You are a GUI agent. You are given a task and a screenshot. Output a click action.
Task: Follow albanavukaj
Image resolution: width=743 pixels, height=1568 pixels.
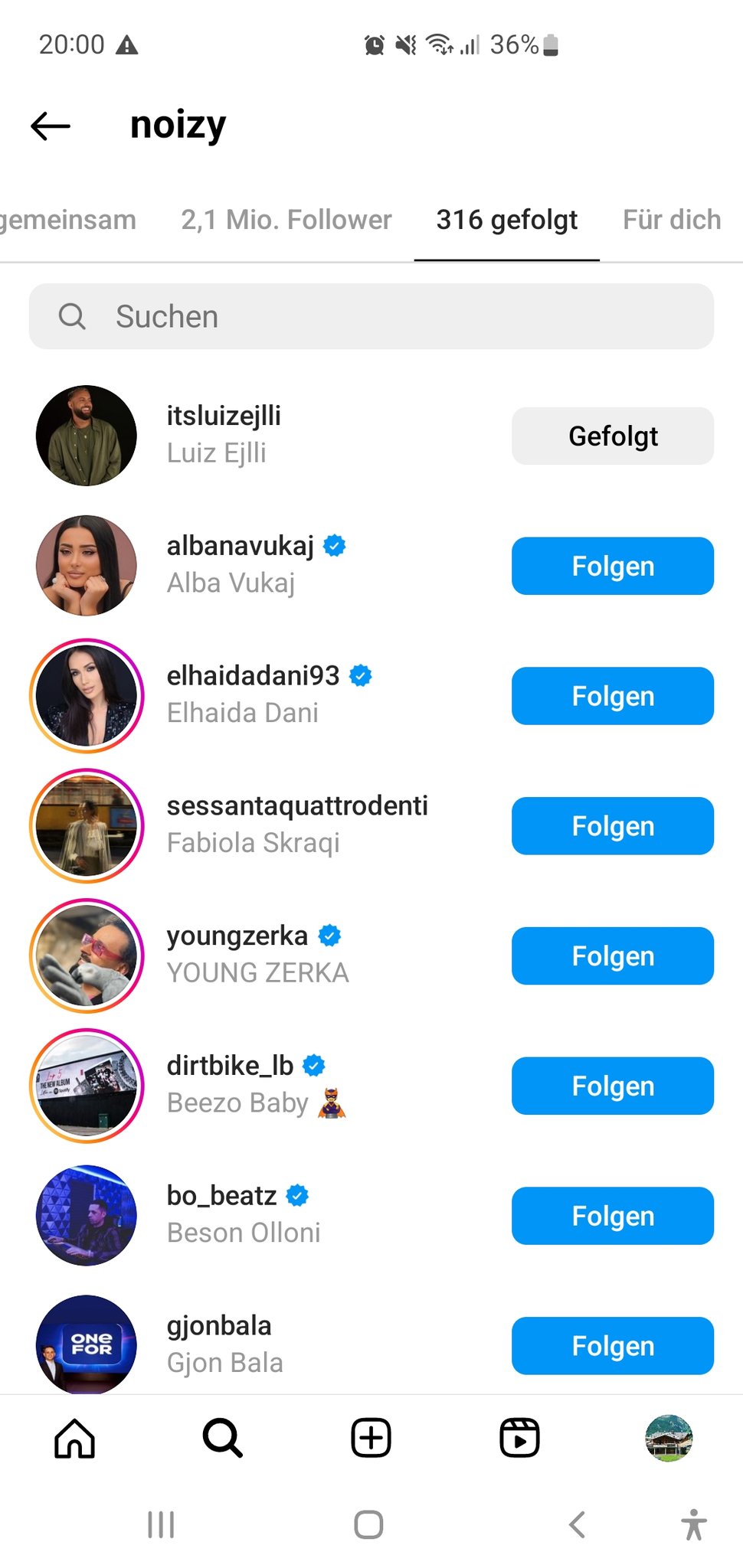coord(612,567)
